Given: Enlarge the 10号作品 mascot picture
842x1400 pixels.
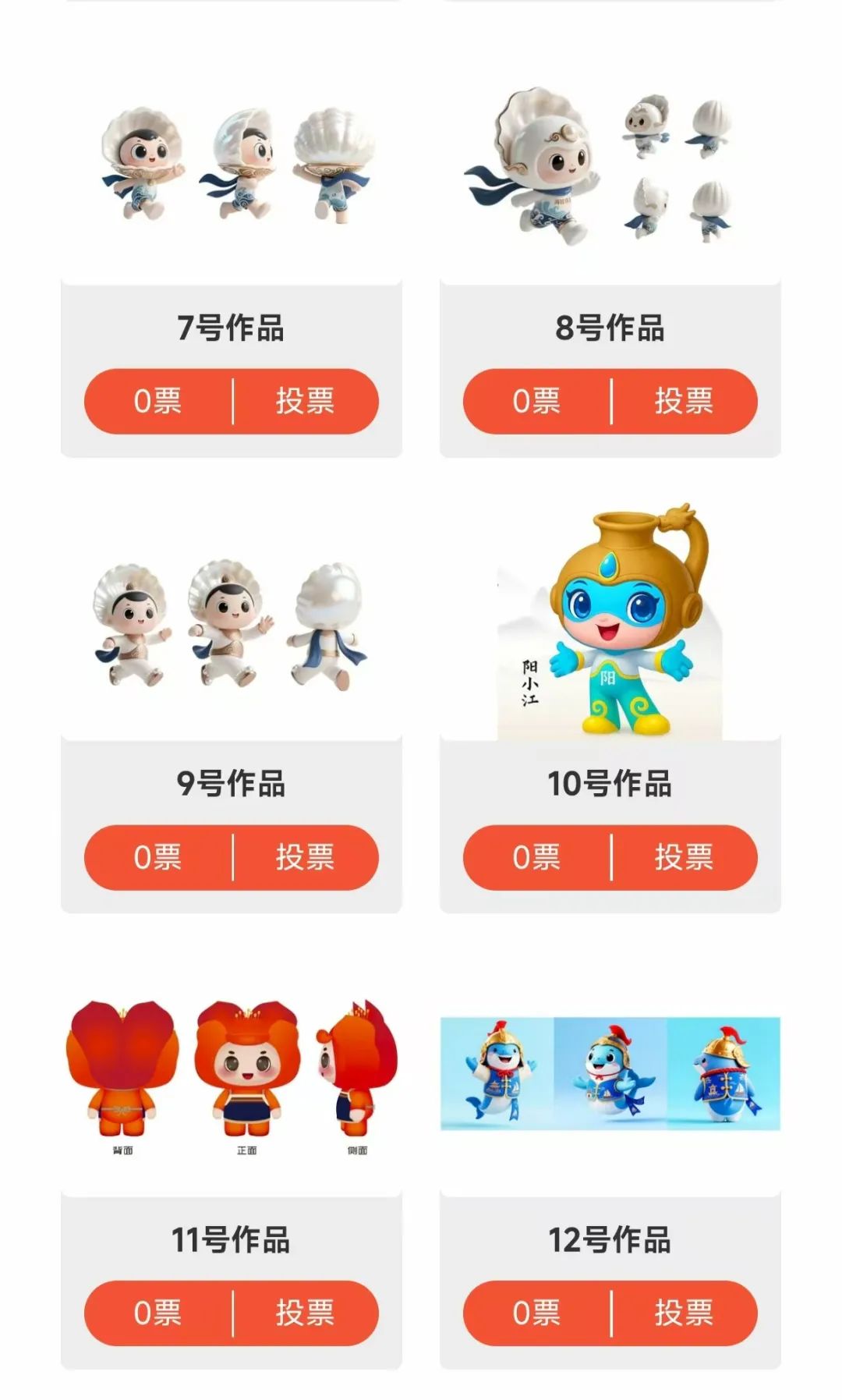Looking at the screenshot, I should tap(610, 622).
